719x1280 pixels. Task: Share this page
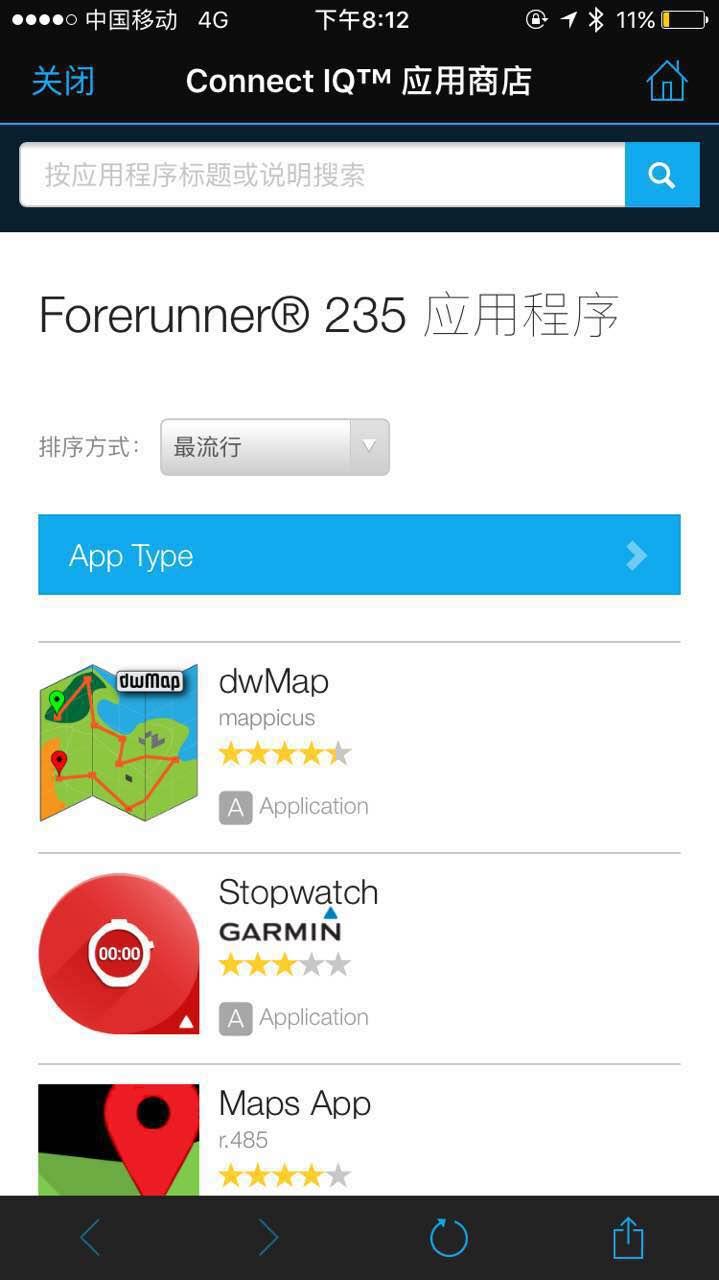point(628,1238)
